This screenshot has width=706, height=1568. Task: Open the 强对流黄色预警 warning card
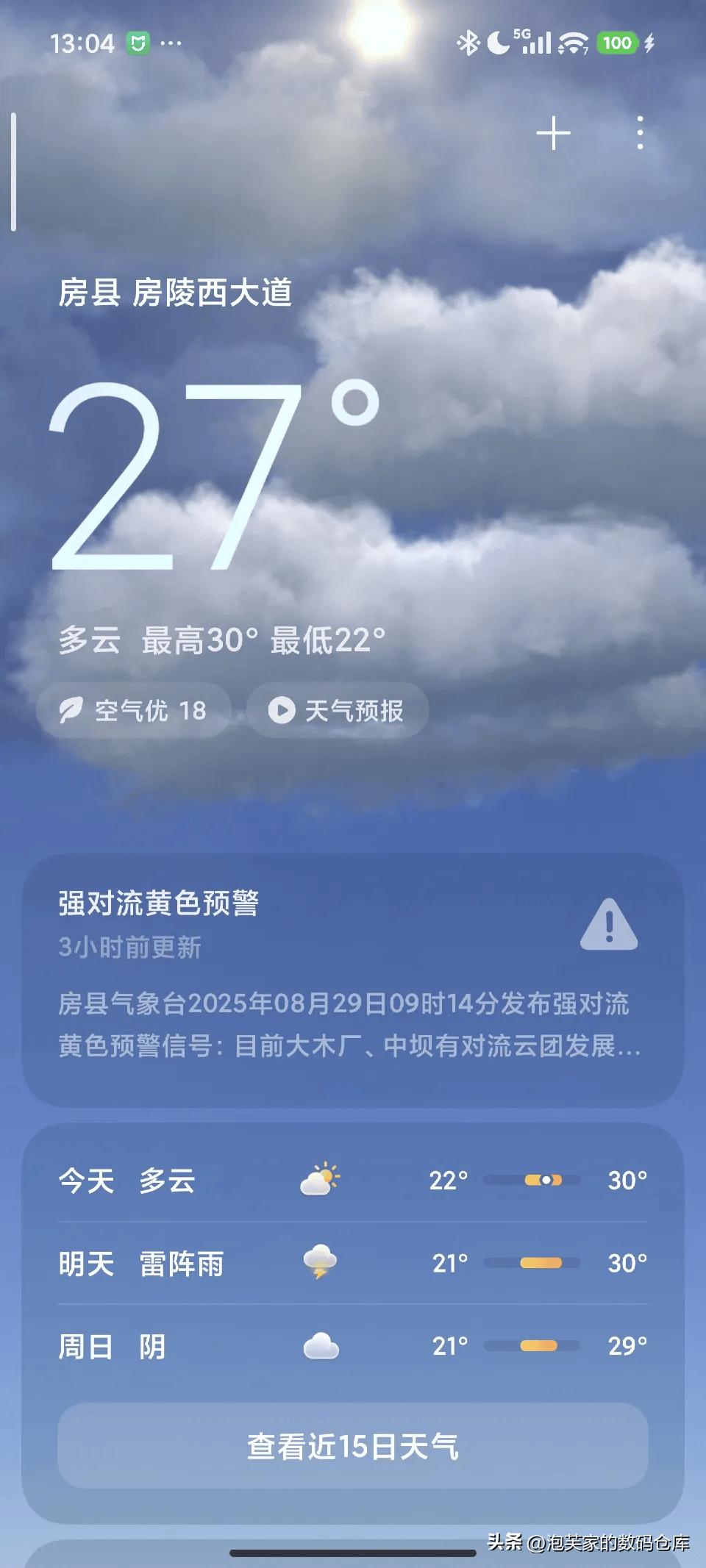pyautogui.click(x=352, y=979)
